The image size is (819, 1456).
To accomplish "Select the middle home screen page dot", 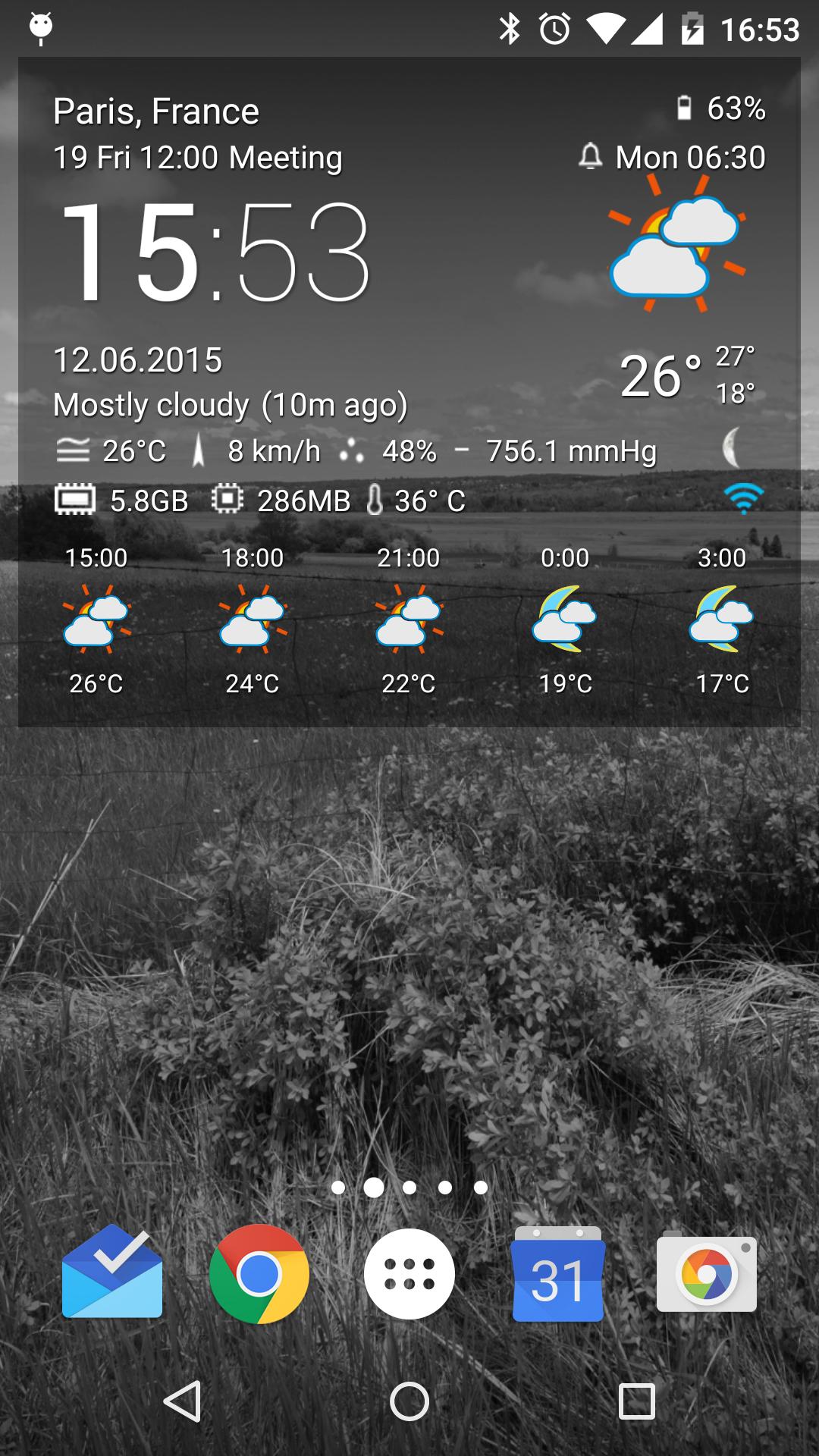I will [x=409, y=1188].
